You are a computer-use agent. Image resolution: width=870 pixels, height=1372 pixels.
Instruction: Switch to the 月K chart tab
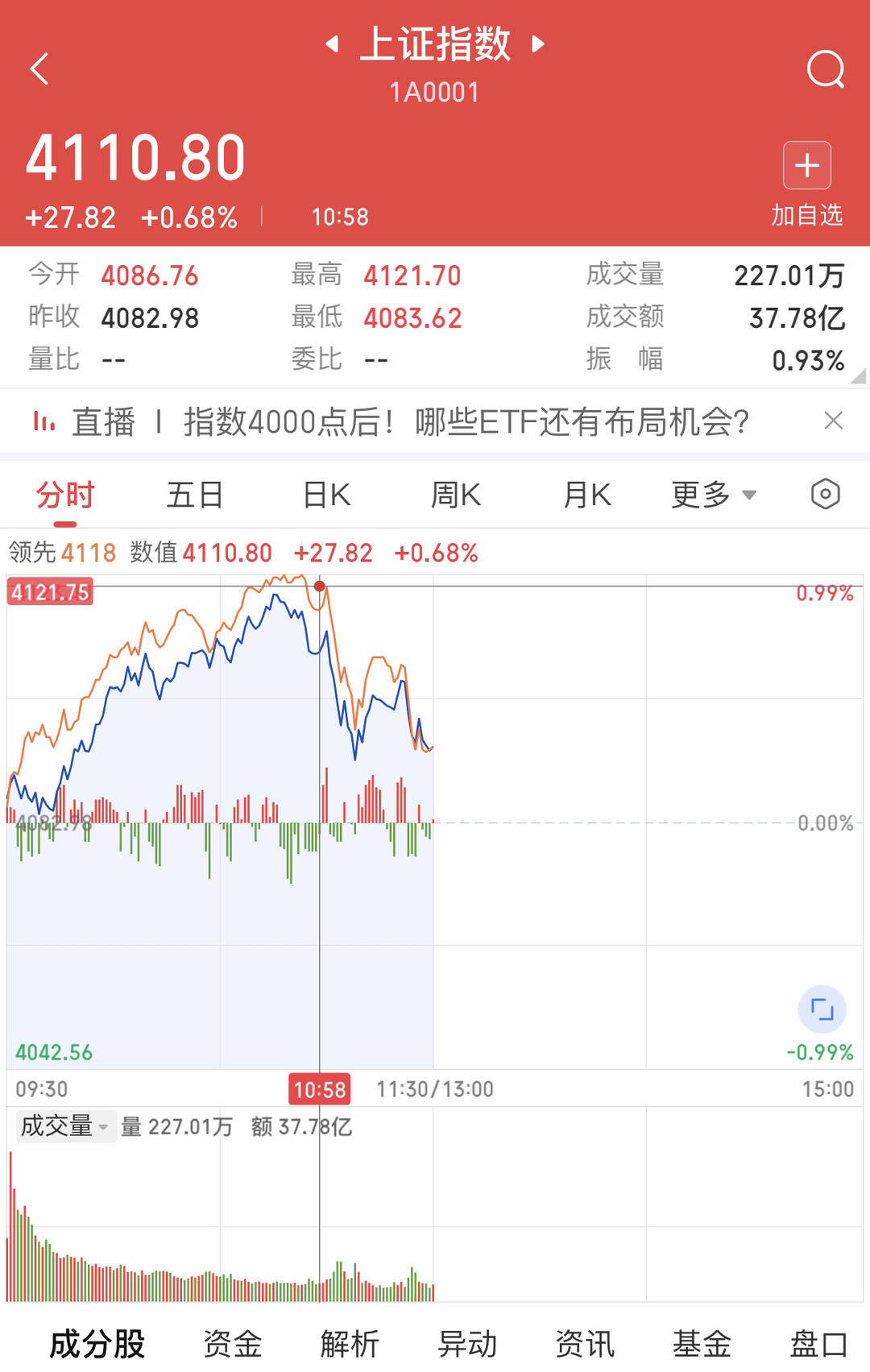pos(587,495)
